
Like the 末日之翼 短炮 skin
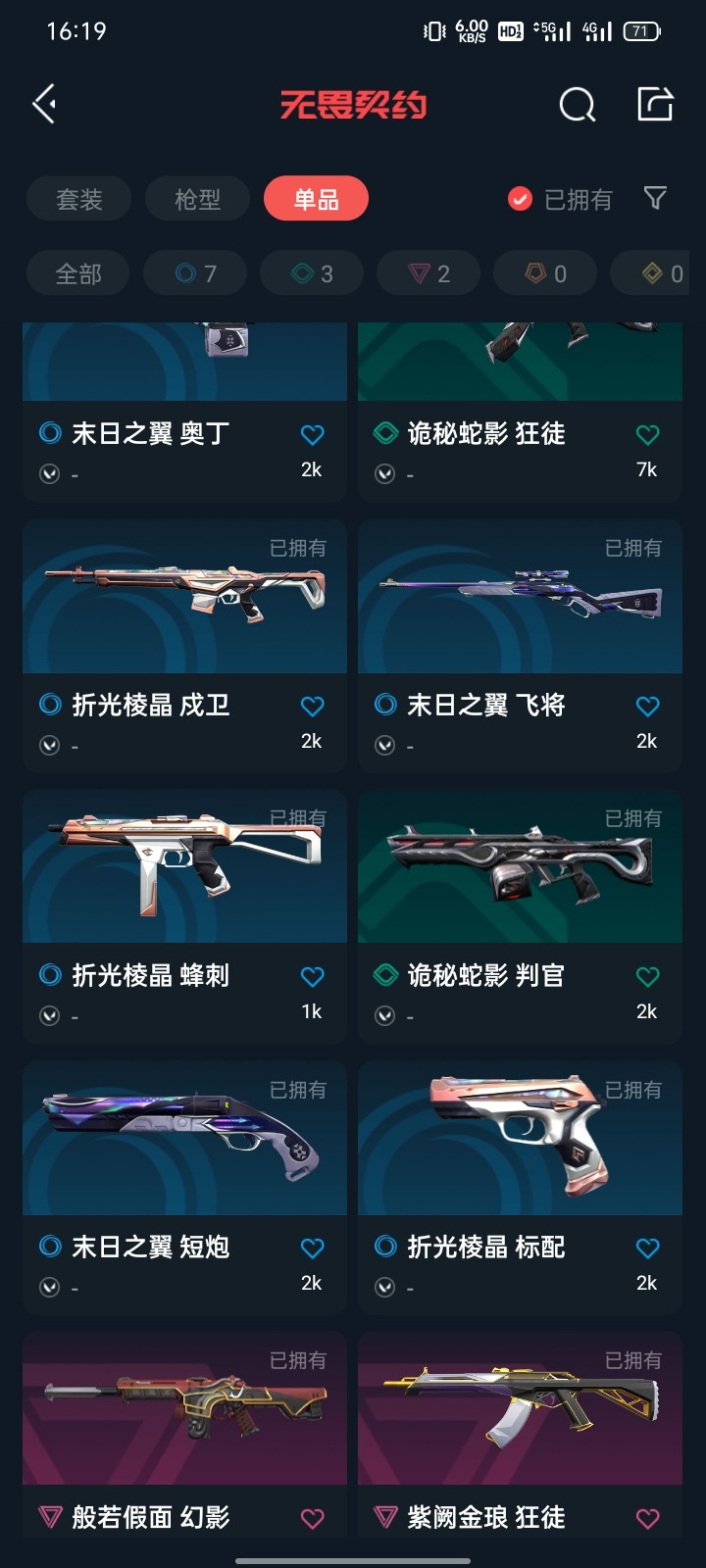point(312,1248)
